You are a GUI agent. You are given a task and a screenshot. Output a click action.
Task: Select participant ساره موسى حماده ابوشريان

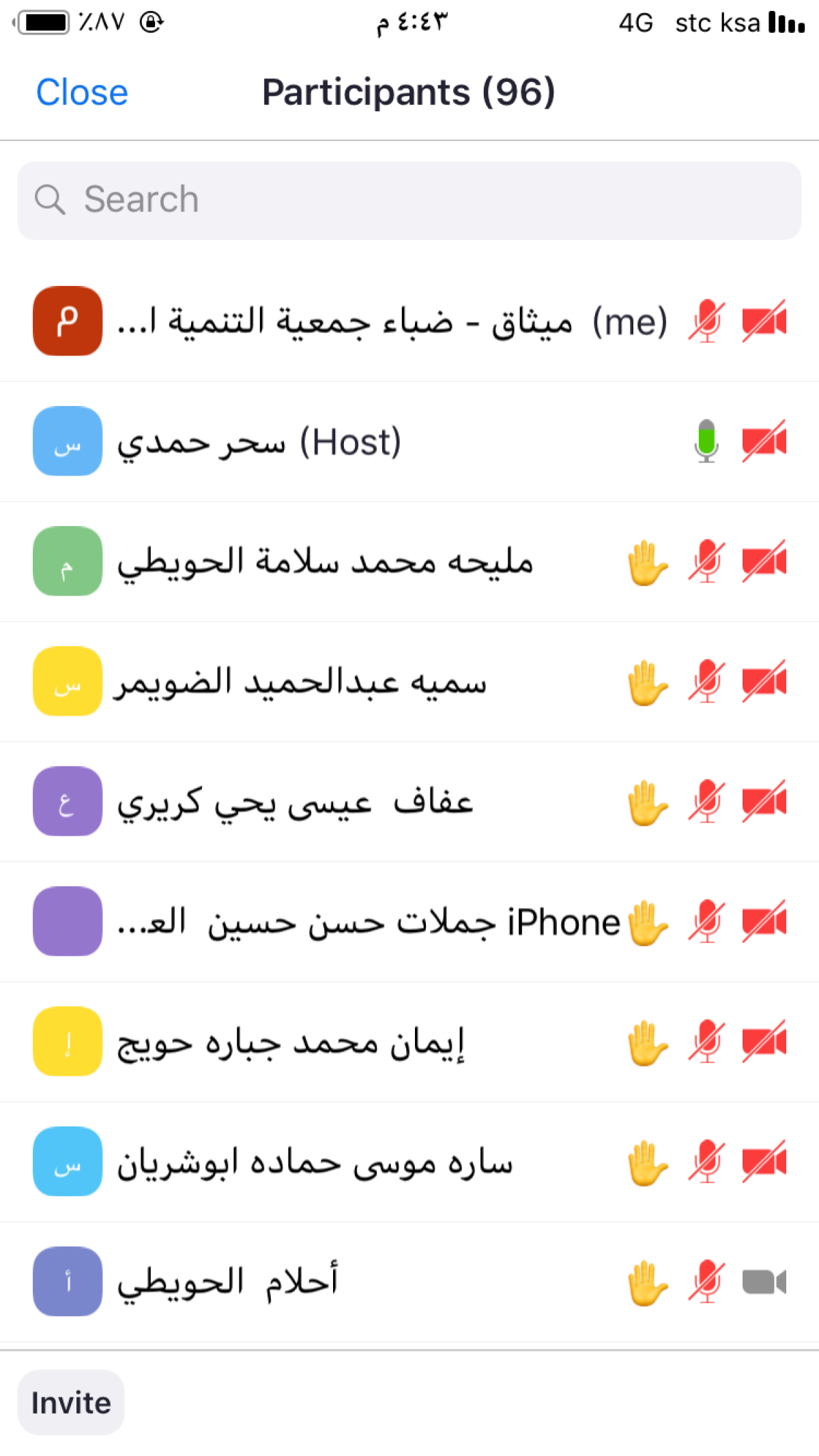coord(409,1162)
